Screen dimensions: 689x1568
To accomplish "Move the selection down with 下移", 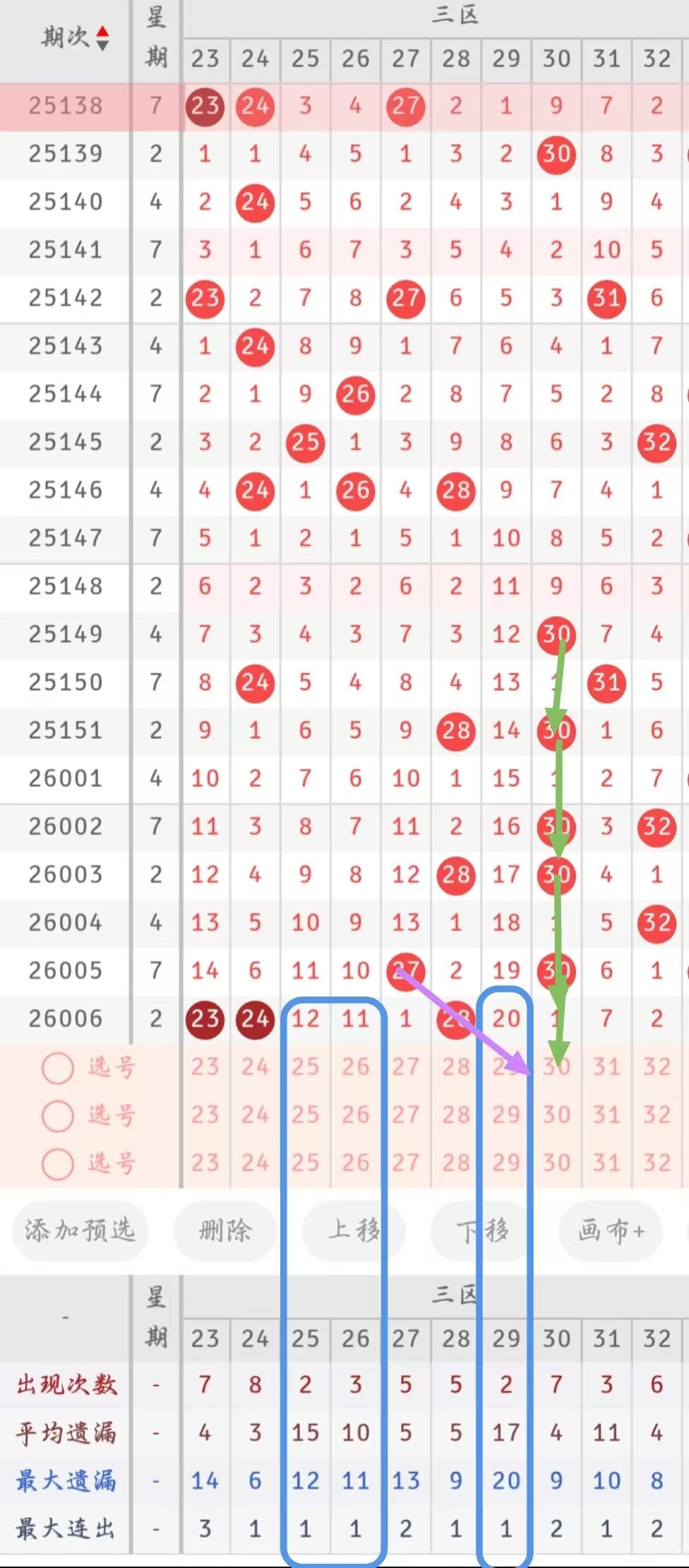I will 482,1231.
